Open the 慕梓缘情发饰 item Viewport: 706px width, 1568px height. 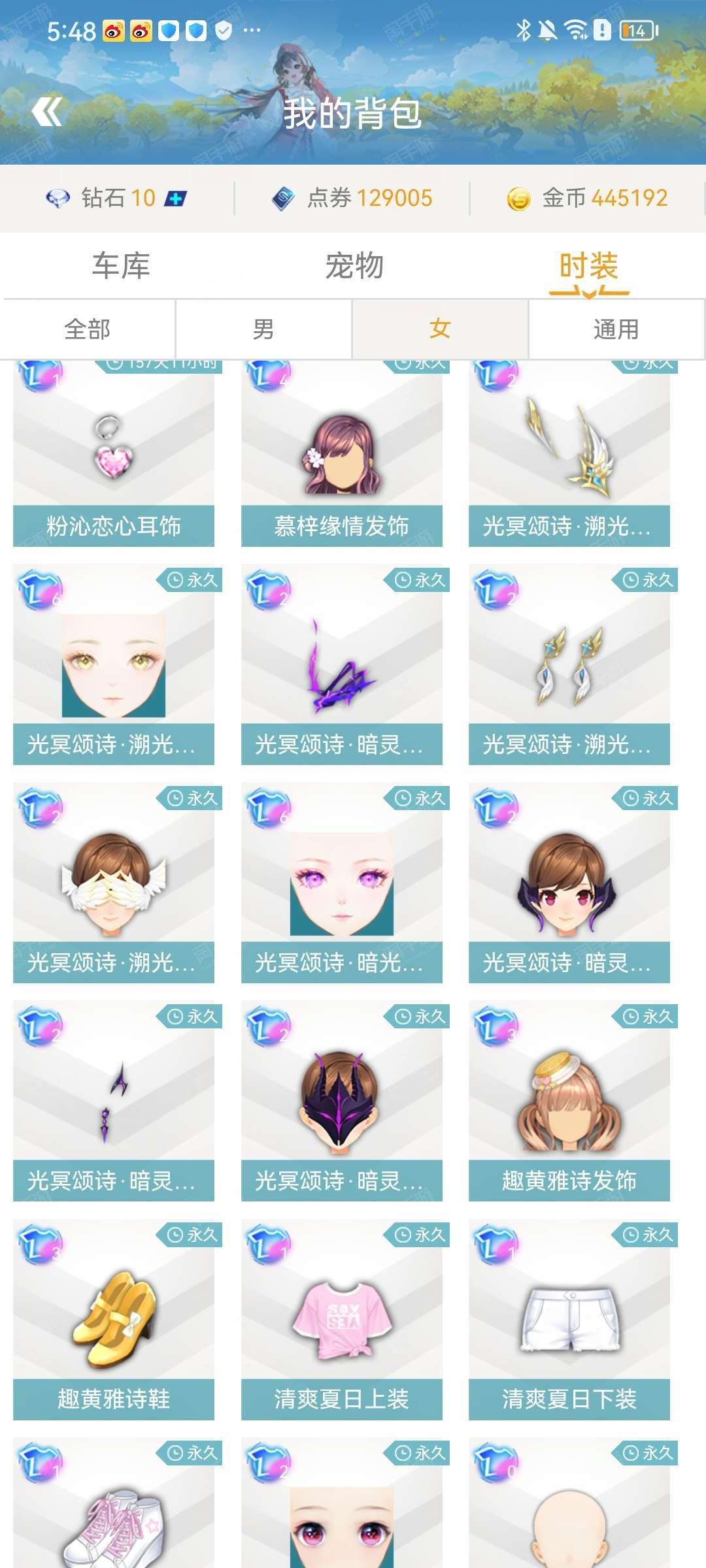pyautogui.click(x=342, y=453)
